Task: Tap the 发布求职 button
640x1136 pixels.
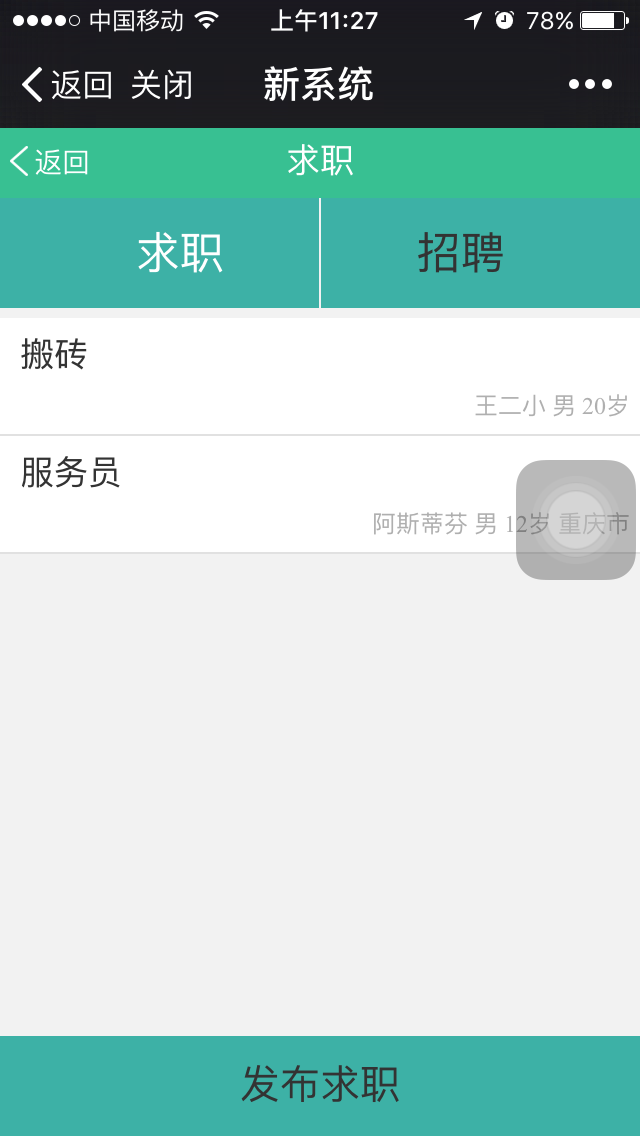Action: pyautogui.click(x=320, y=1085)
